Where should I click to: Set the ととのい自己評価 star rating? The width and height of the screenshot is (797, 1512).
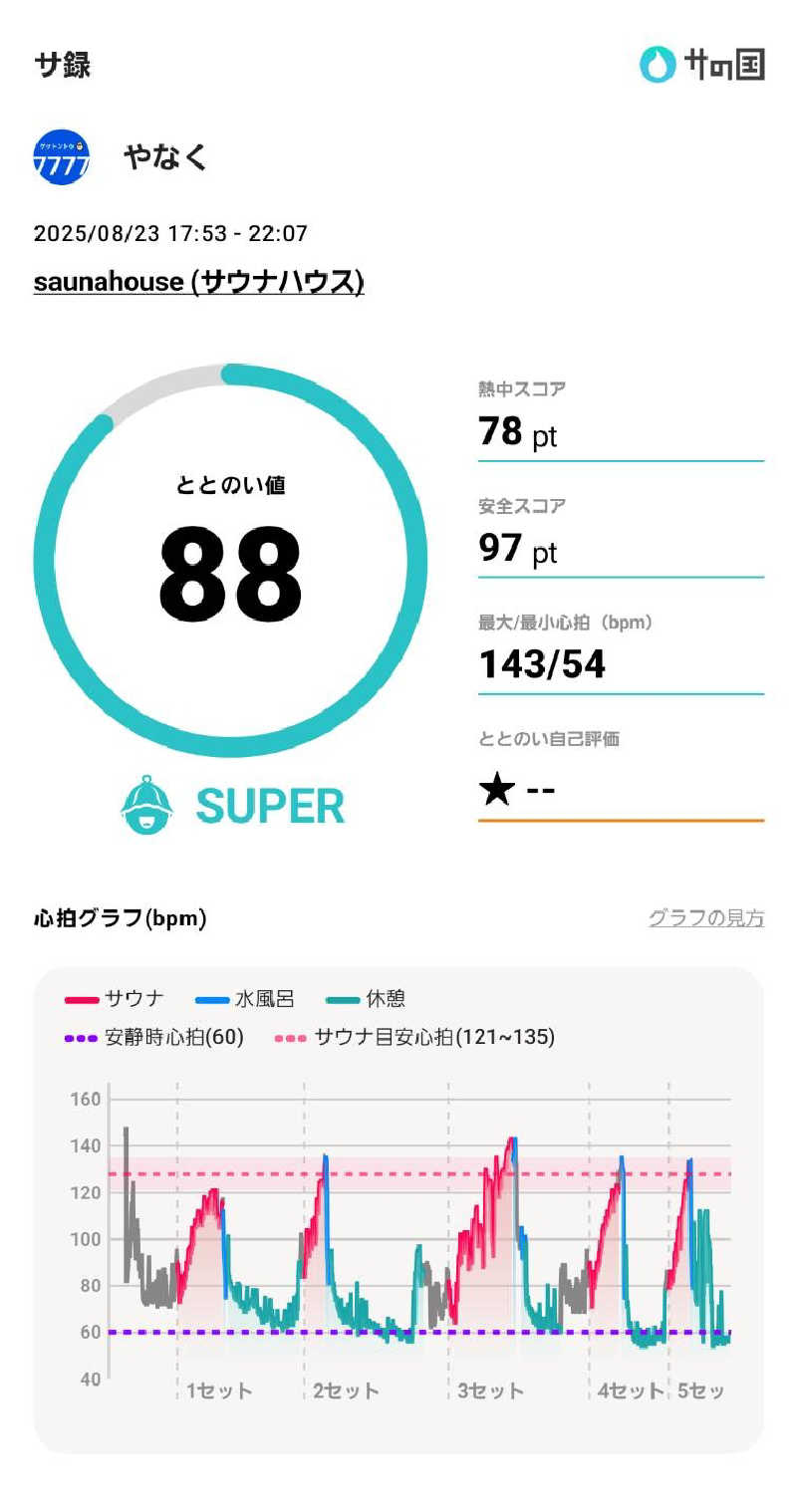[x=621, y=791]
